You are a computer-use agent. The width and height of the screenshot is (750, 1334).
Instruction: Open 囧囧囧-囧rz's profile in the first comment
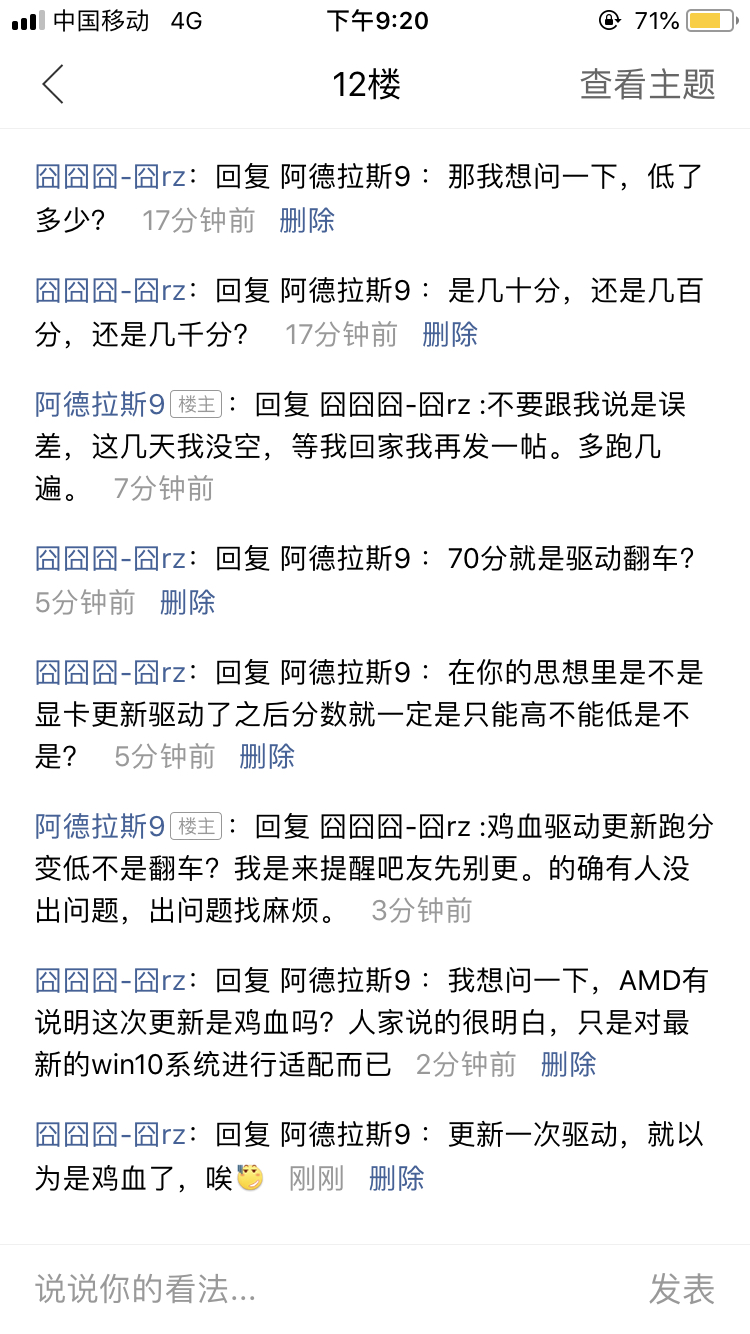110,178
